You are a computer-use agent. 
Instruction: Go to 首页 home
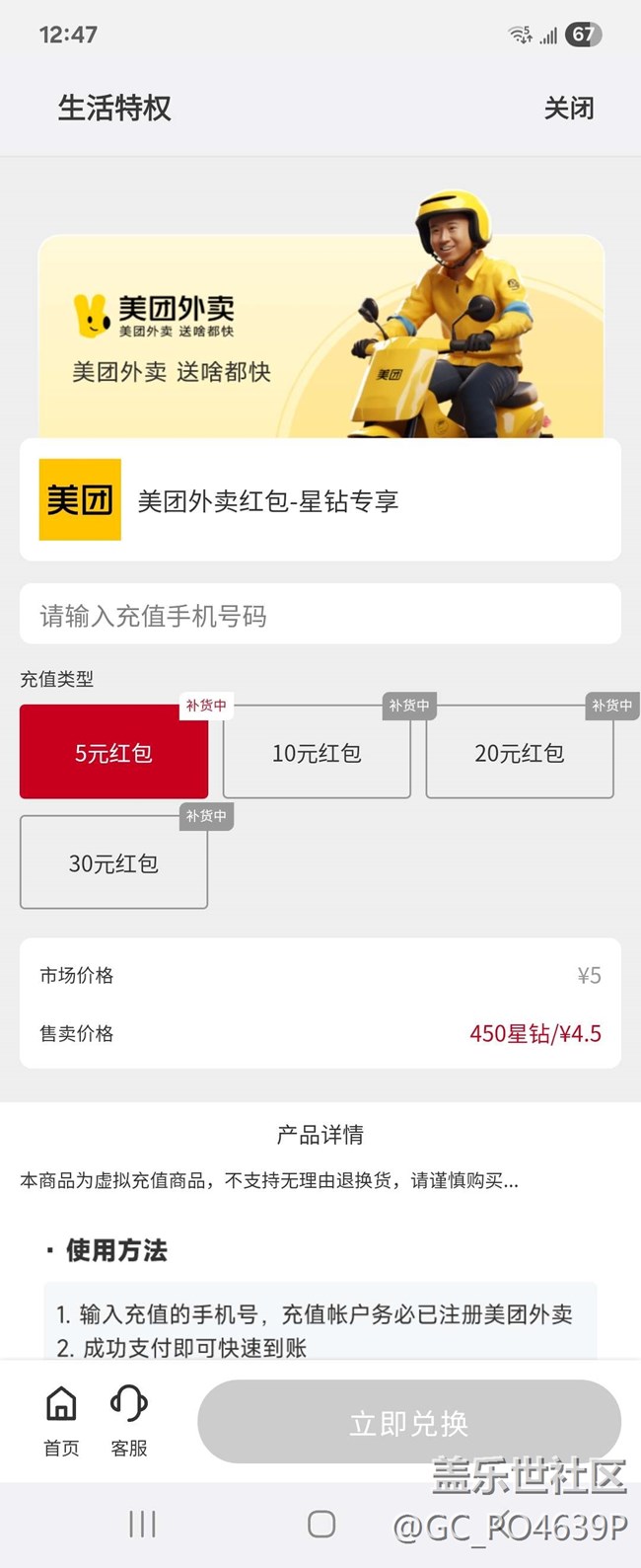pos(61,1420)
